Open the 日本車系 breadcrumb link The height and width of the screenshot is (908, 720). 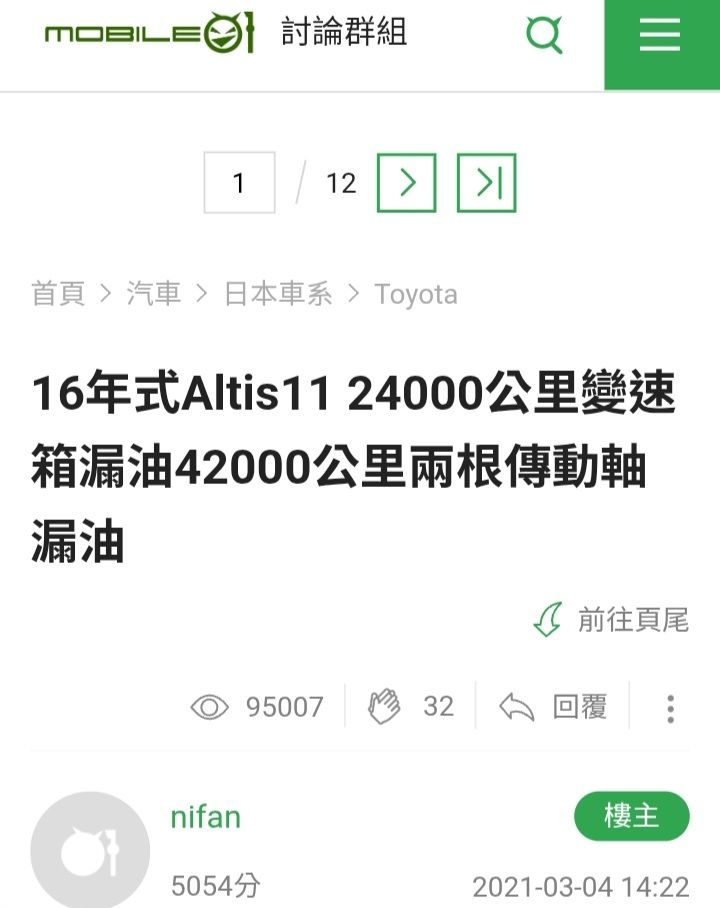277,294
